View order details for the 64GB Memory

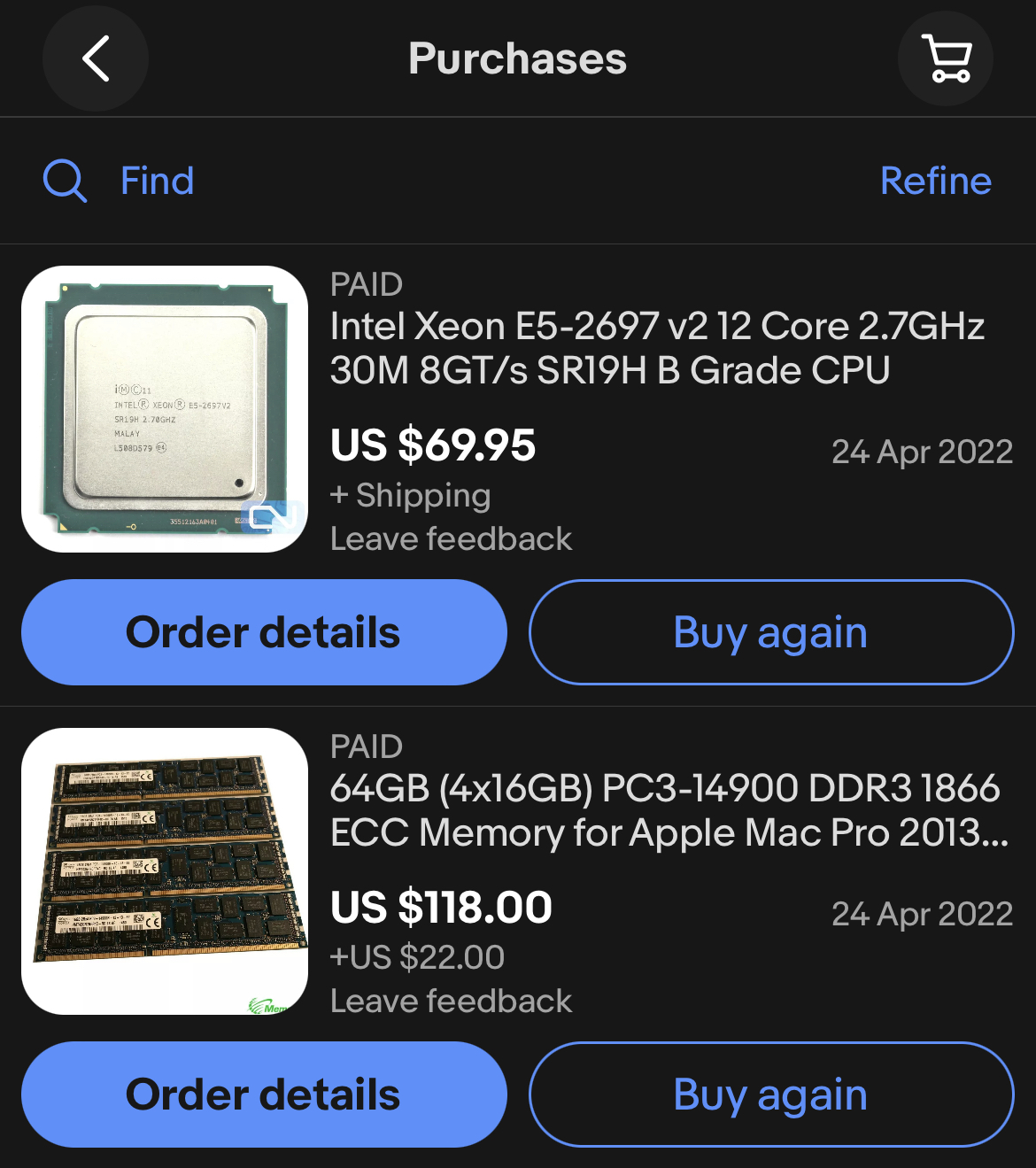(264, 1095)
